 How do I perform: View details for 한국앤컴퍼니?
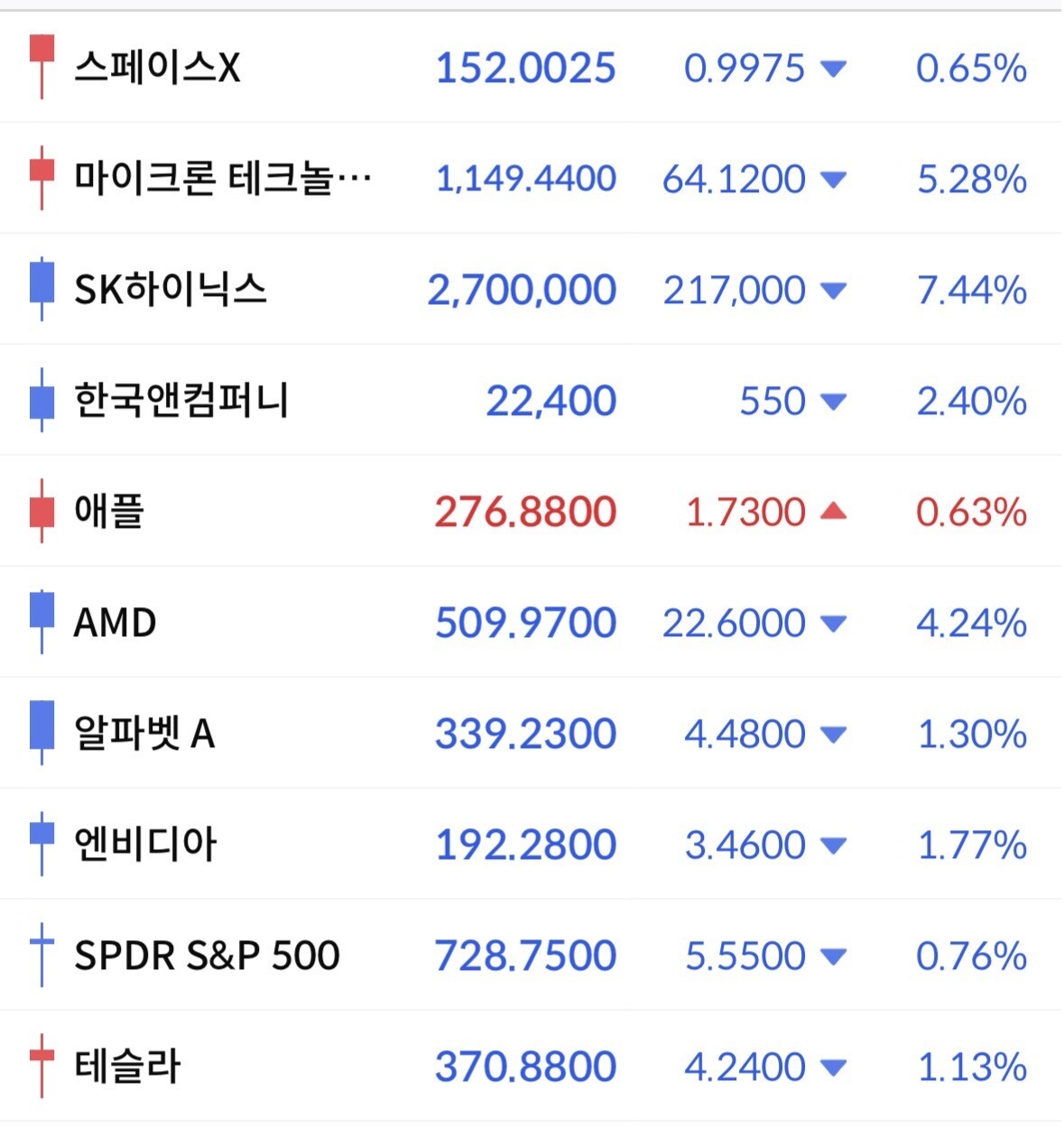tap(532, 400)
